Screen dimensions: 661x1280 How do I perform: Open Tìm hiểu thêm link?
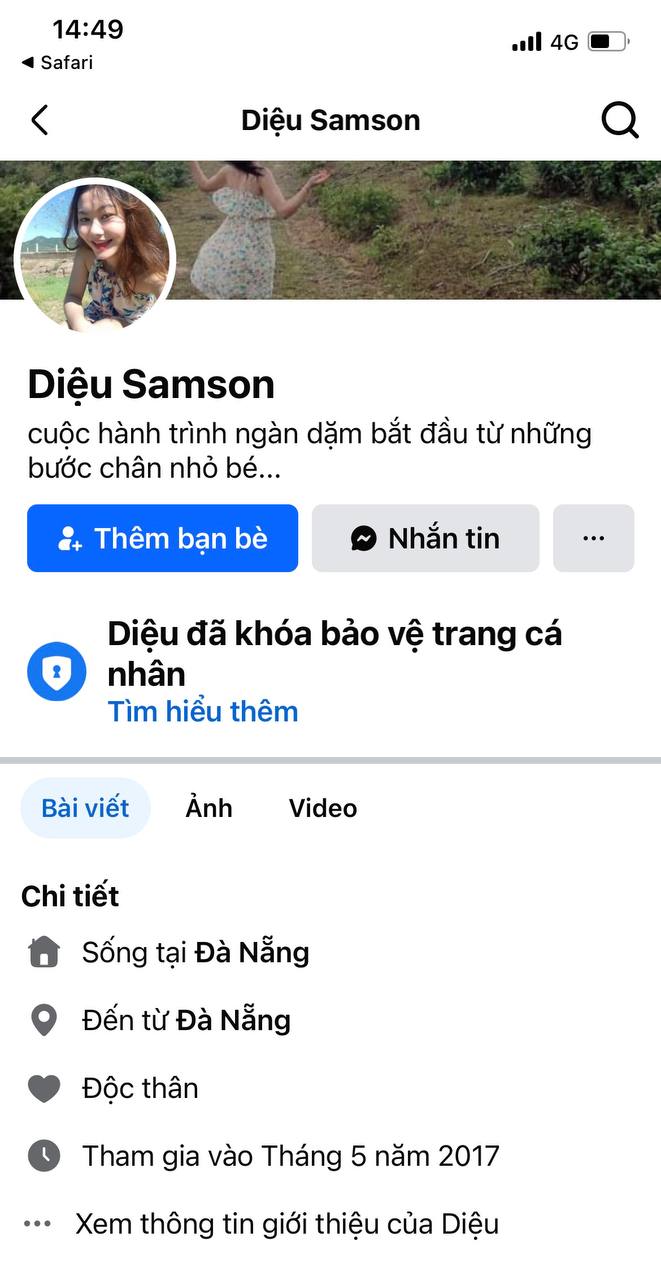click(x=203, y=712)
